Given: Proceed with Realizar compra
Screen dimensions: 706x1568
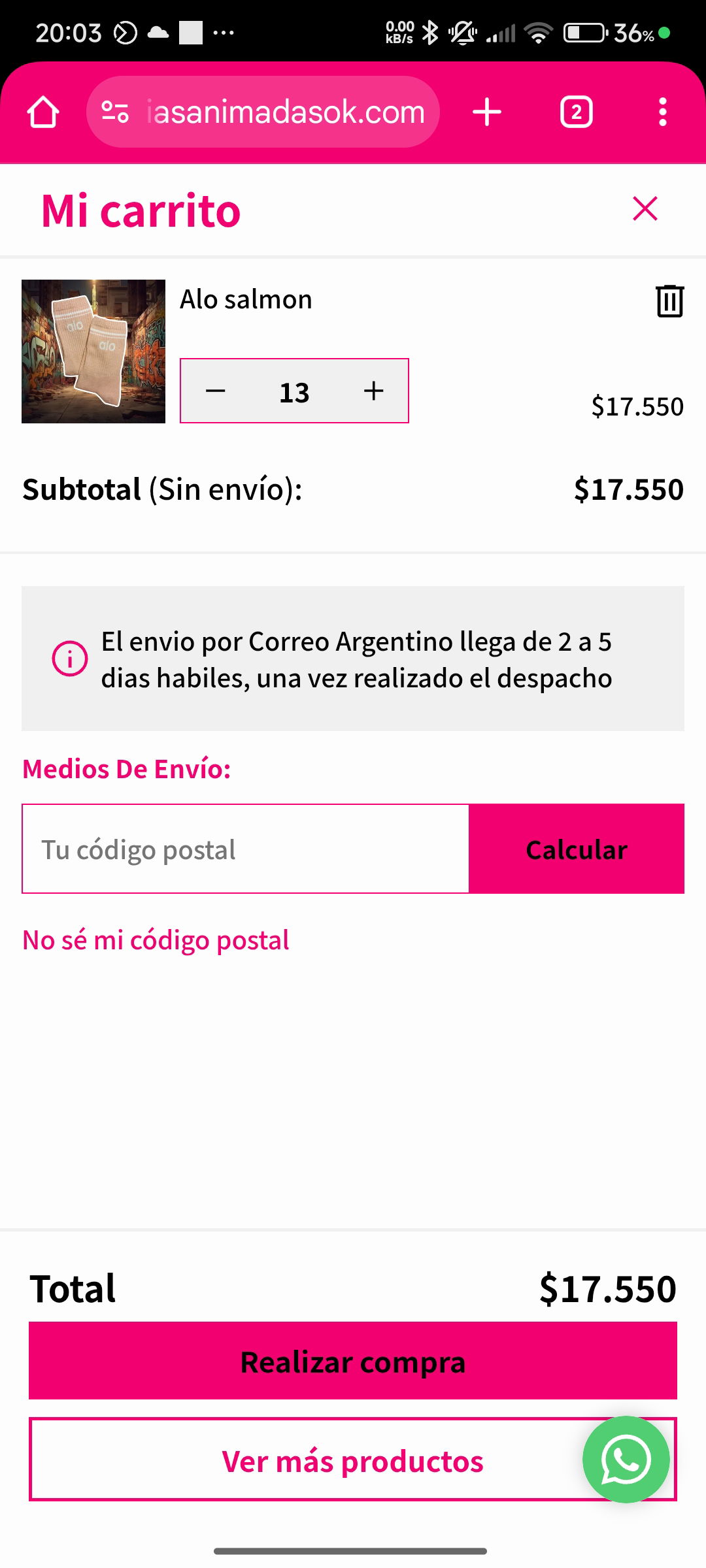Looking at the screenshot, I should click(353, 1361).
